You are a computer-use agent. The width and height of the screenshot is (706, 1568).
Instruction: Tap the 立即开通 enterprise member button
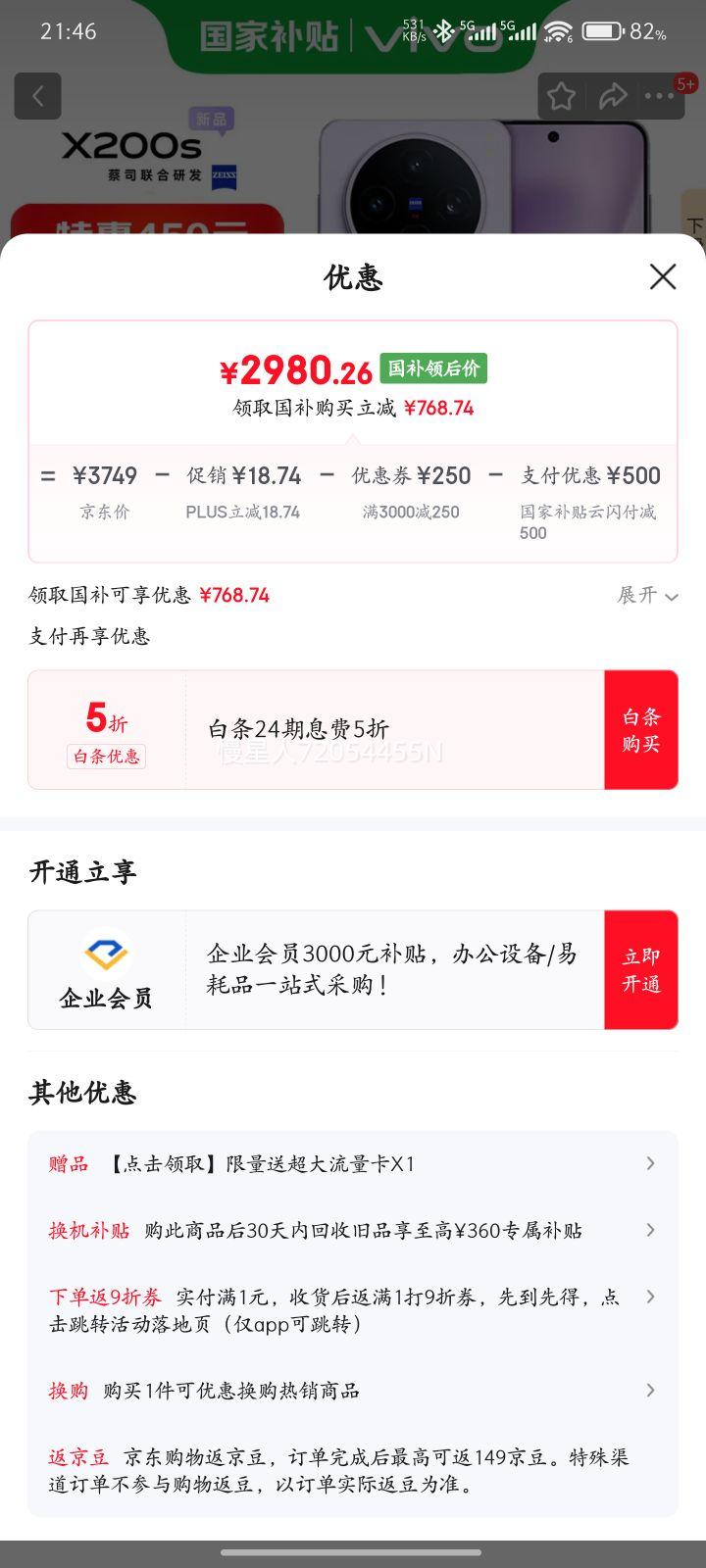[x=641, y=969]
